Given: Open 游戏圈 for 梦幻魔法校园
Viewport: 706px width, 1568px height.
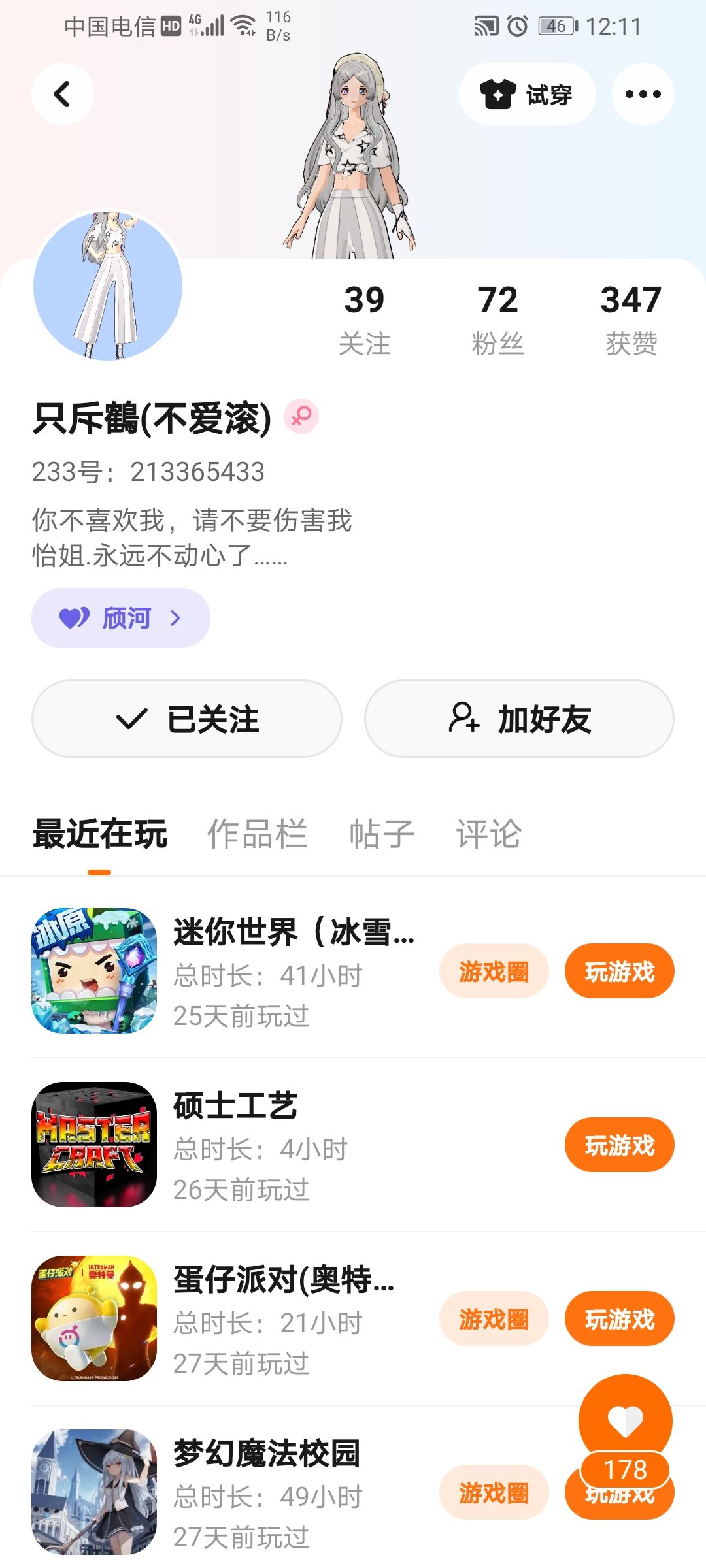Looking at the screenshot, I should click(494, 1493).
